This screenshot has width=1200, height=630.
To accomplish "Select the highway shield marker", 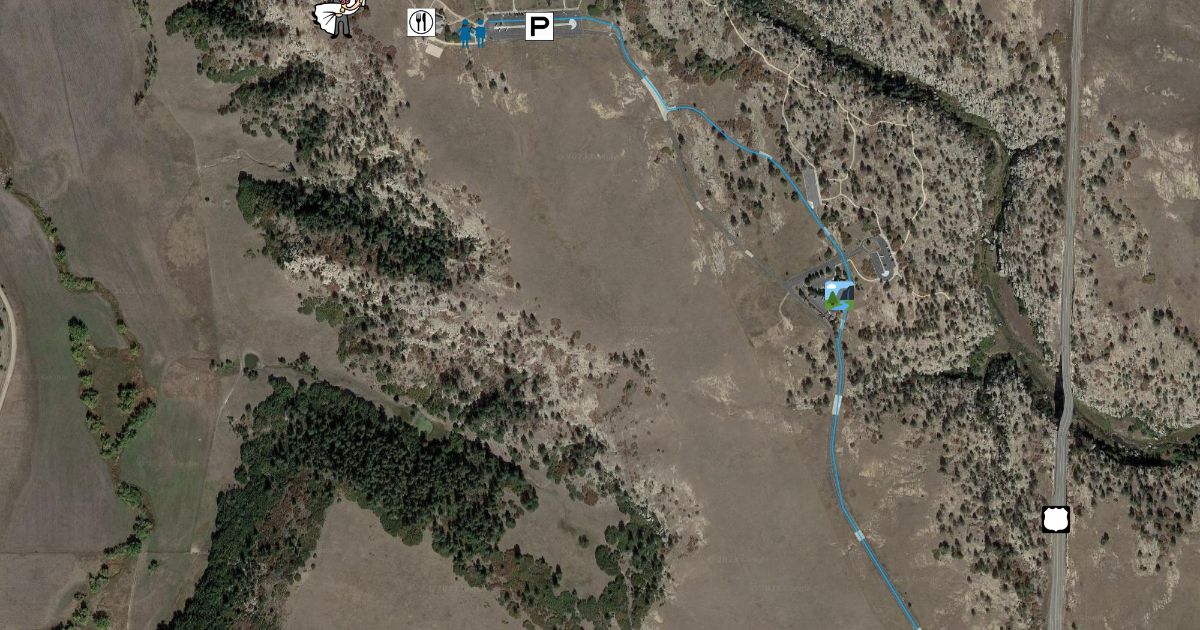I will (x=1056, y=519).
